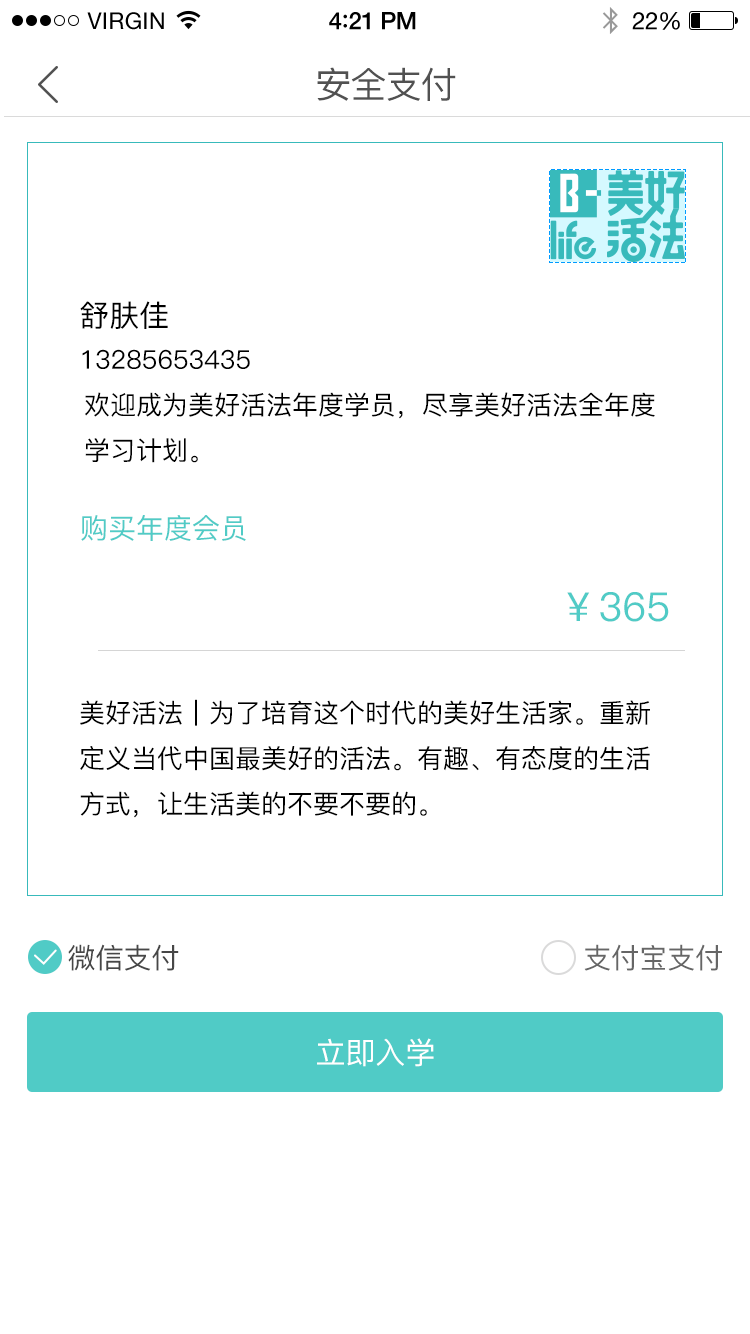
Task: Select 微信支付 as payment method
Action: tap(45, 958)
